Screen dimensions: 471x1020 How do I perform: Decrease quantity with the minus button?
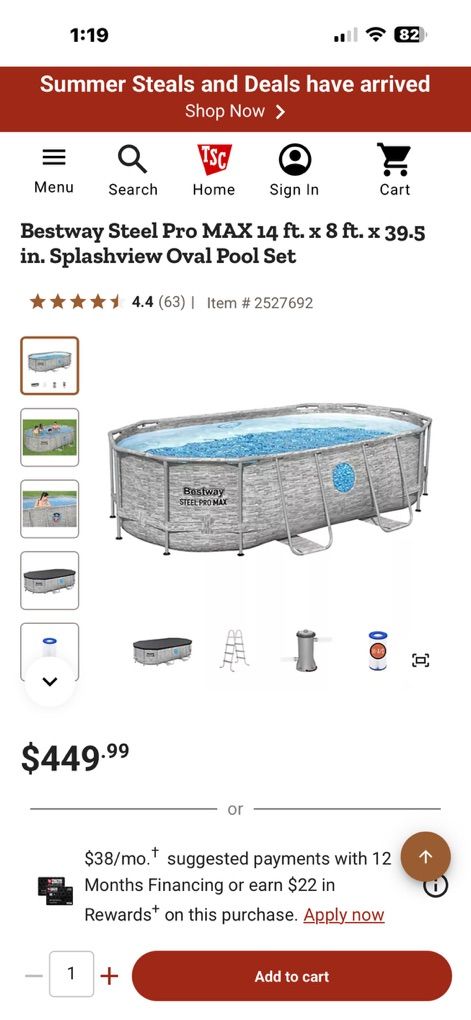click(34, 976)
